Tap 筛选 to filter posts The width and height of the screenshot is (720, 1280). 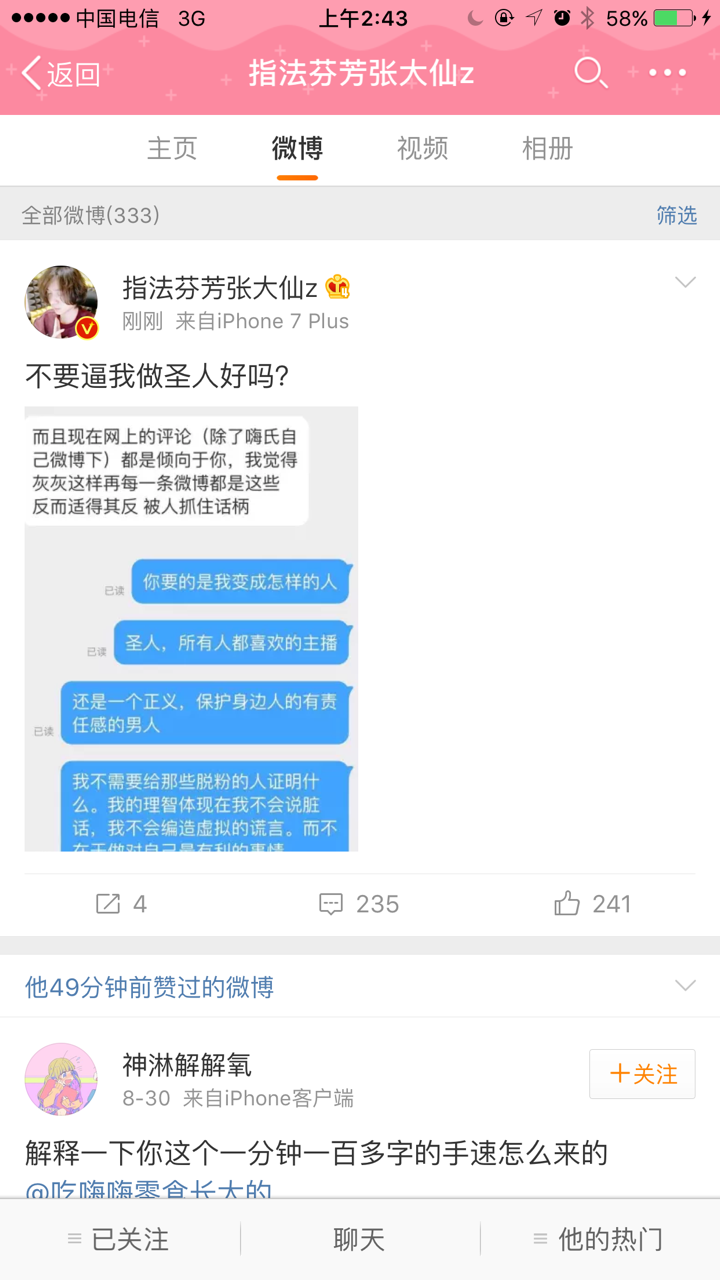[676, 215]
